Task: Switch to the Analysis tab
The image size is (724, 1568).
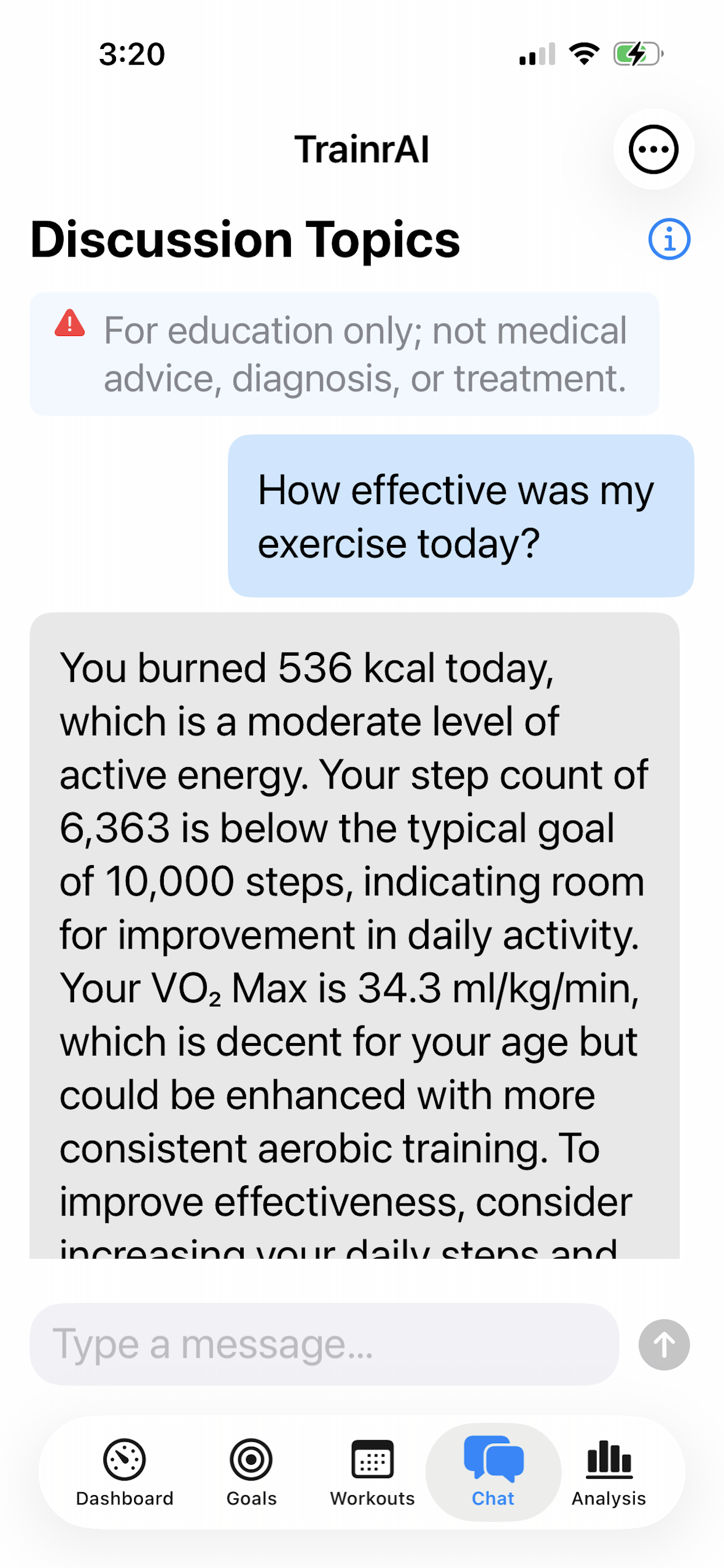Action: coord(609,1472)
